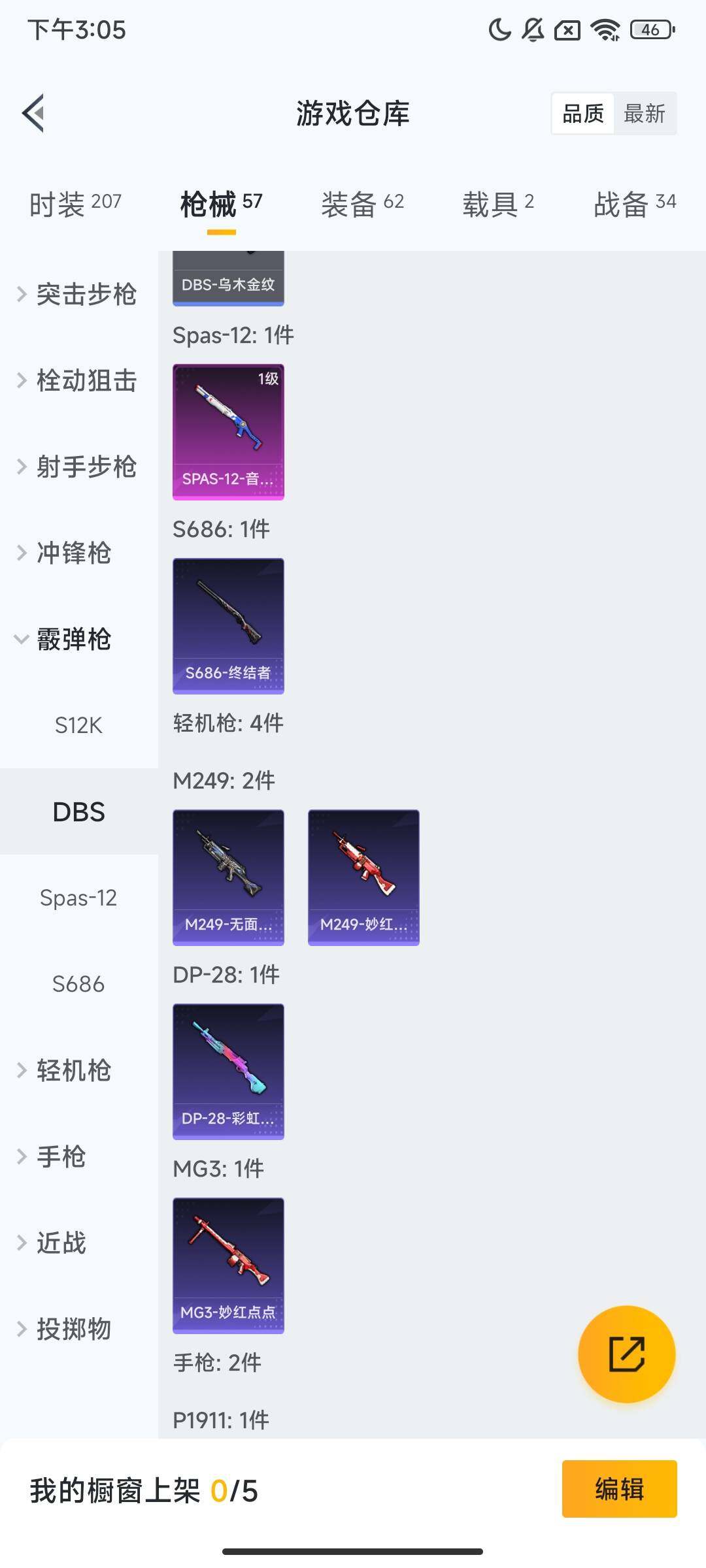Select the S12K subcategory
This screenshot has width=706, height=1568.
pos(78,725)
